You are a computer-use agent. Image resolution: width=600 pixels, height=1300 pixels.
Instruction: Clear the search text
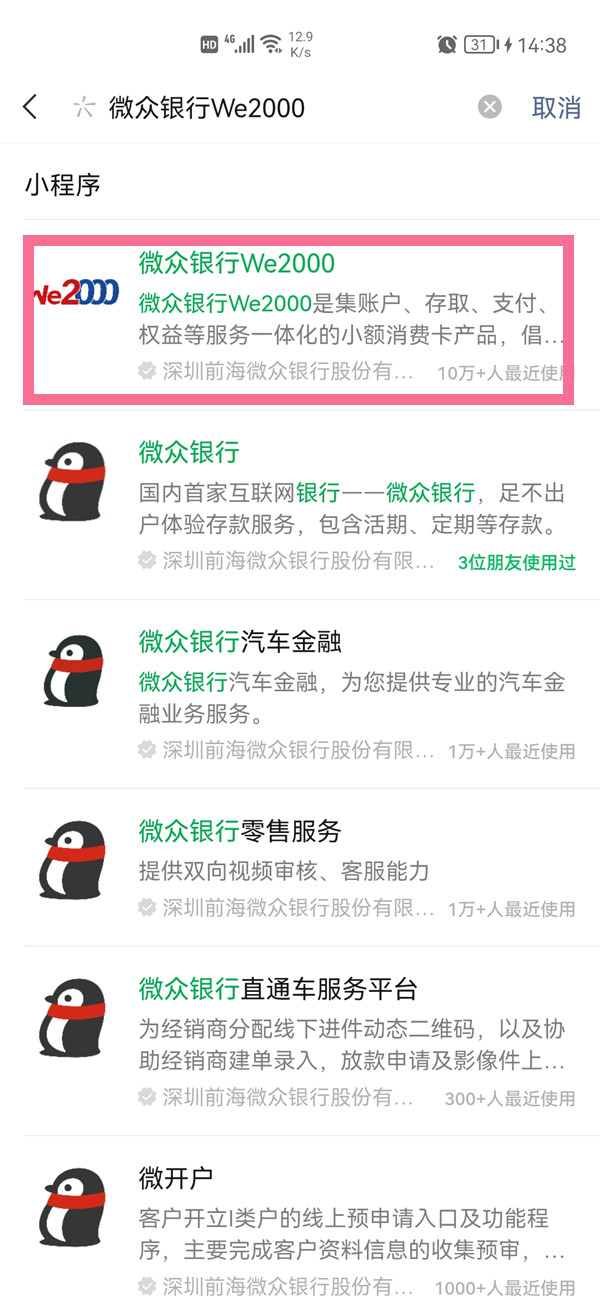coord(489,107)
